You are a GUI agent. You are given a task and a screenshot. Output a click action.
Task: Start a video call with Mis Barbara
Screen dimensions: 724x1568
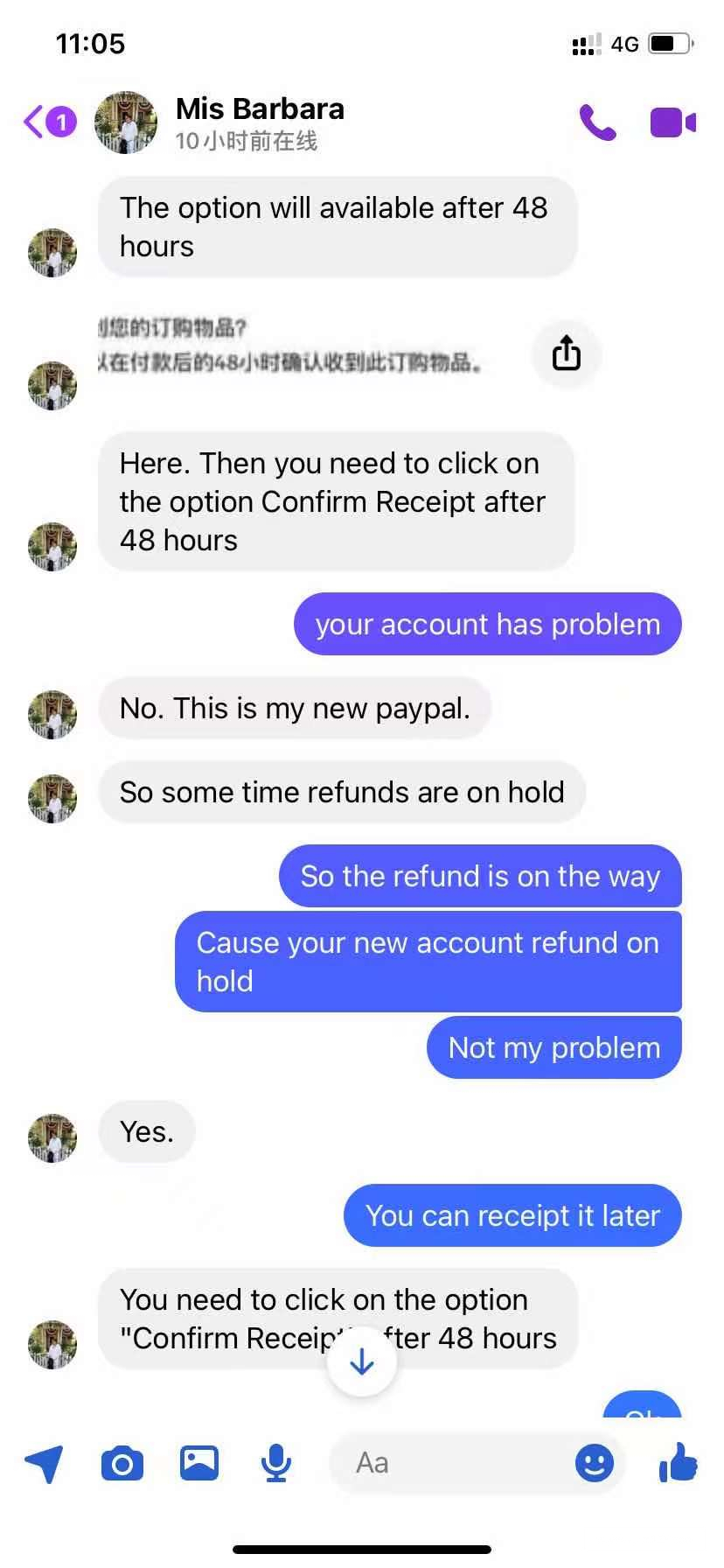click(x=672, y=122)
